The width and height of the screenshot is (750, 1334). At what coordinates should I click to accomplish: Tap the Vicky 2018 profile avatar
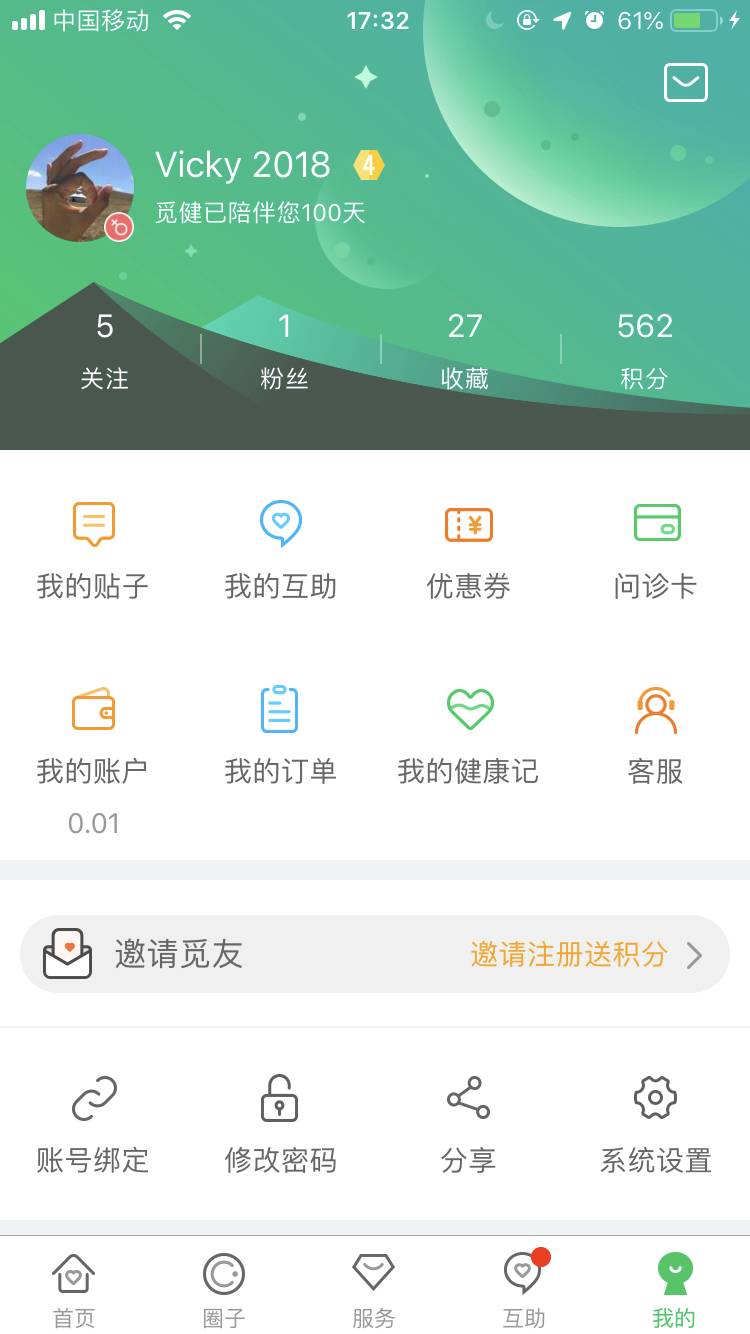coord(80,188)
